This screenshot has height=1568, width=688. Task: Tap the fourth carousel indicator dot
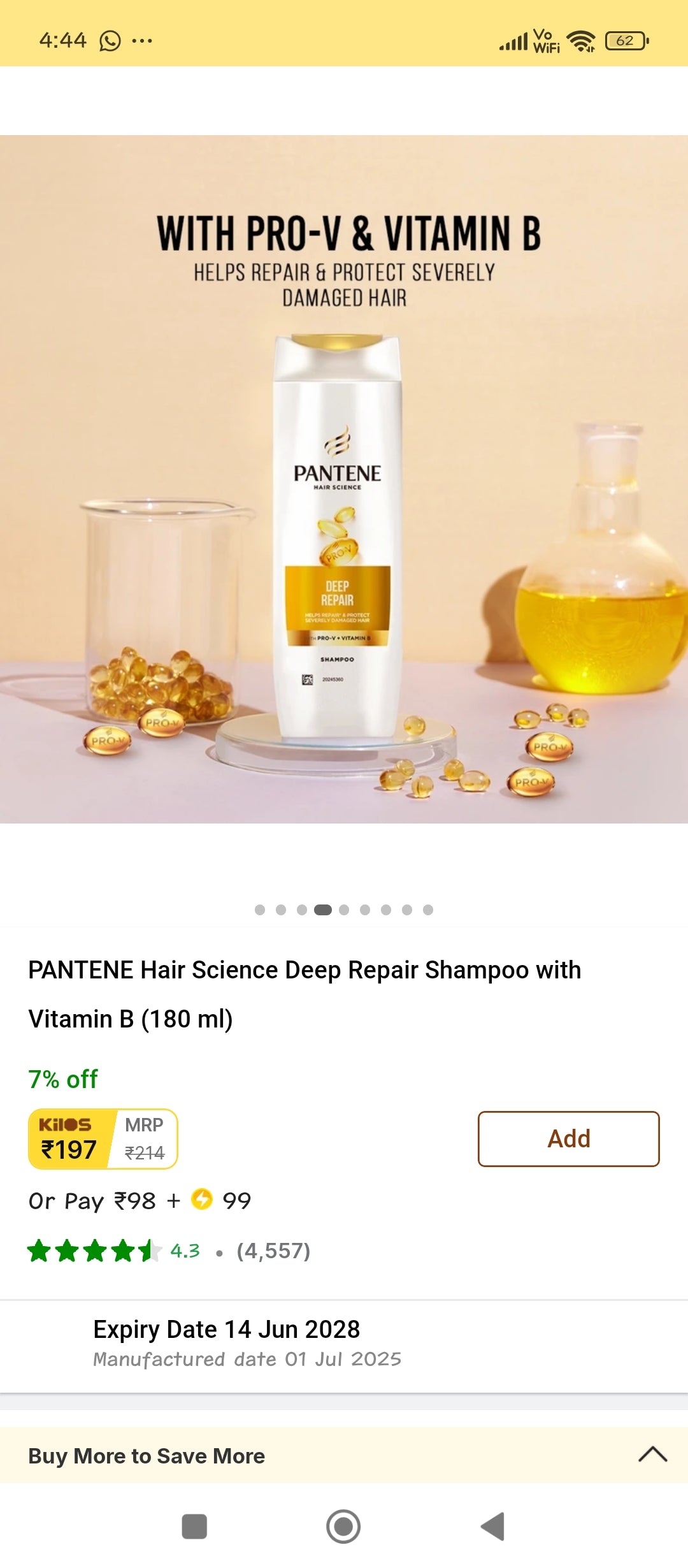323,910
